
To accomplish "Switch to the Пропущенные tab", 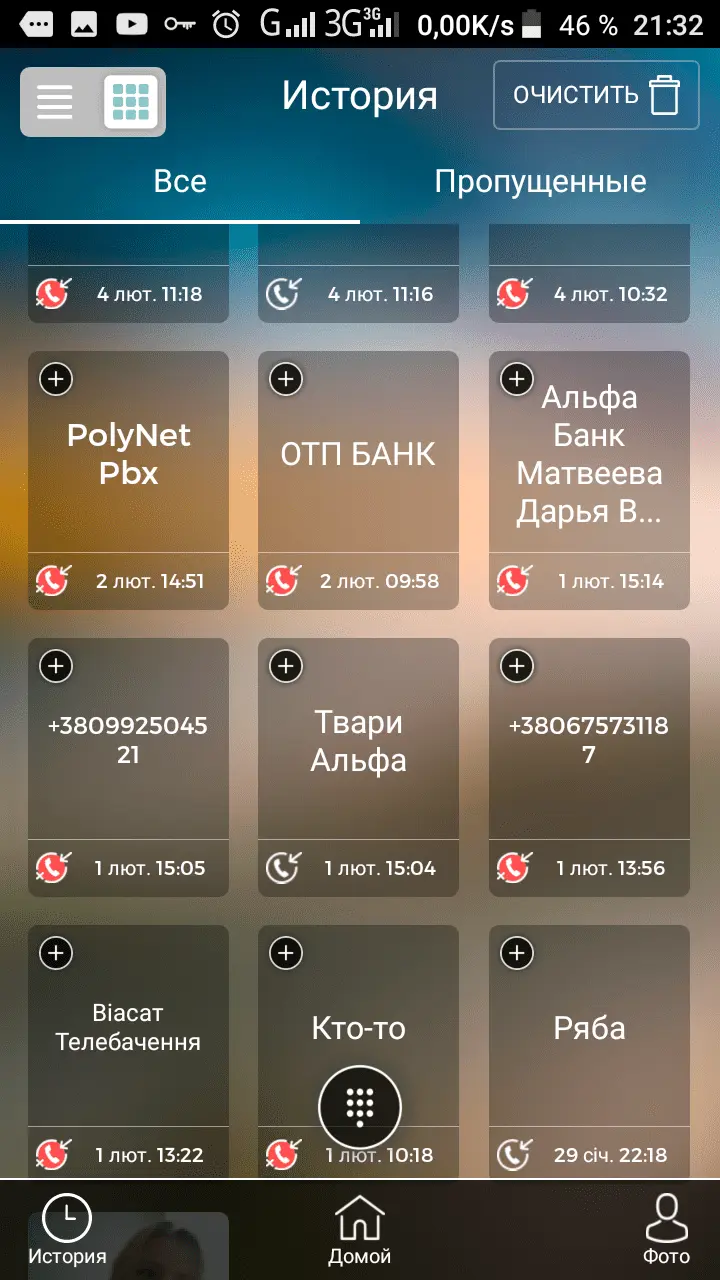I will pos(540,182).
